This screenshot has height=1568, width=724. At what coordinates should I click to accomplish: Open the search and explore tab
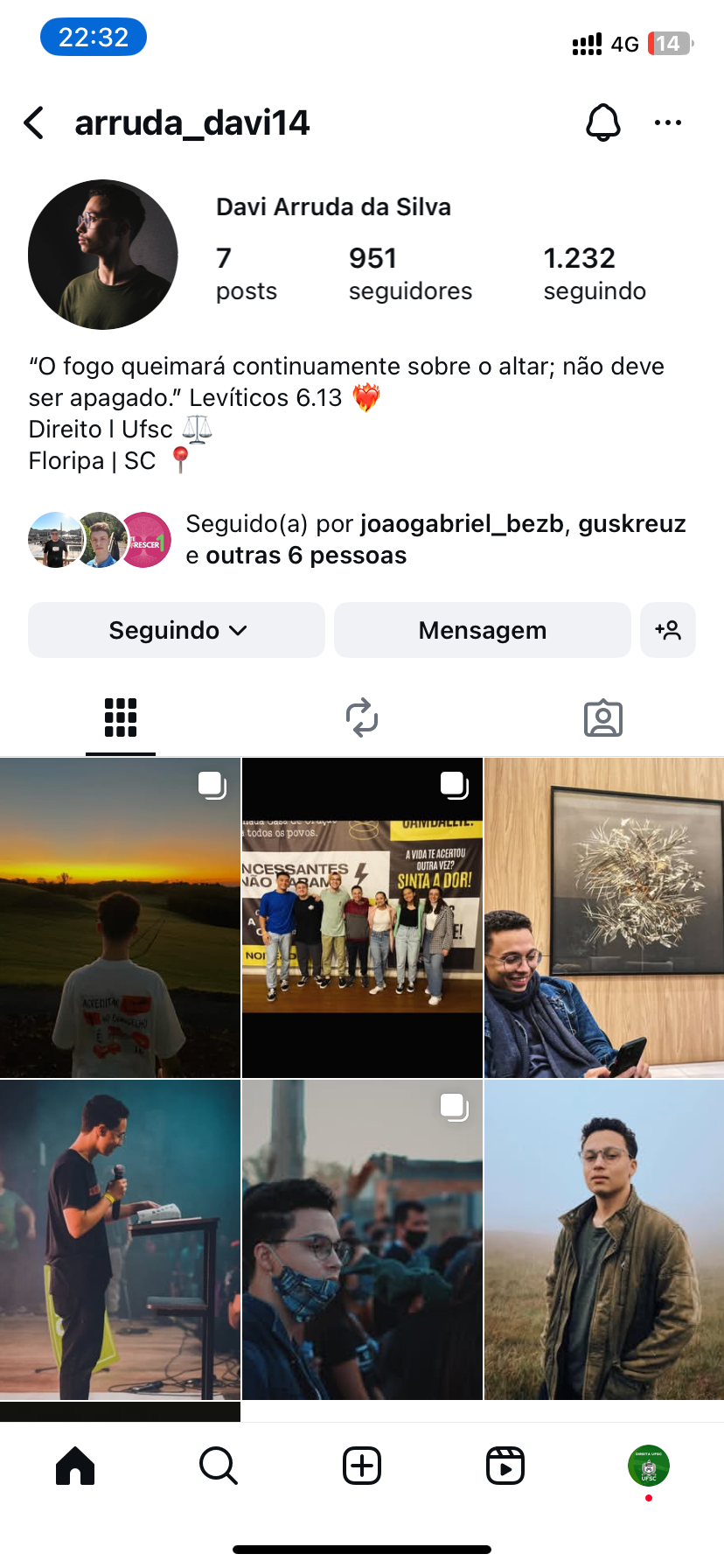coord(219,1466)
